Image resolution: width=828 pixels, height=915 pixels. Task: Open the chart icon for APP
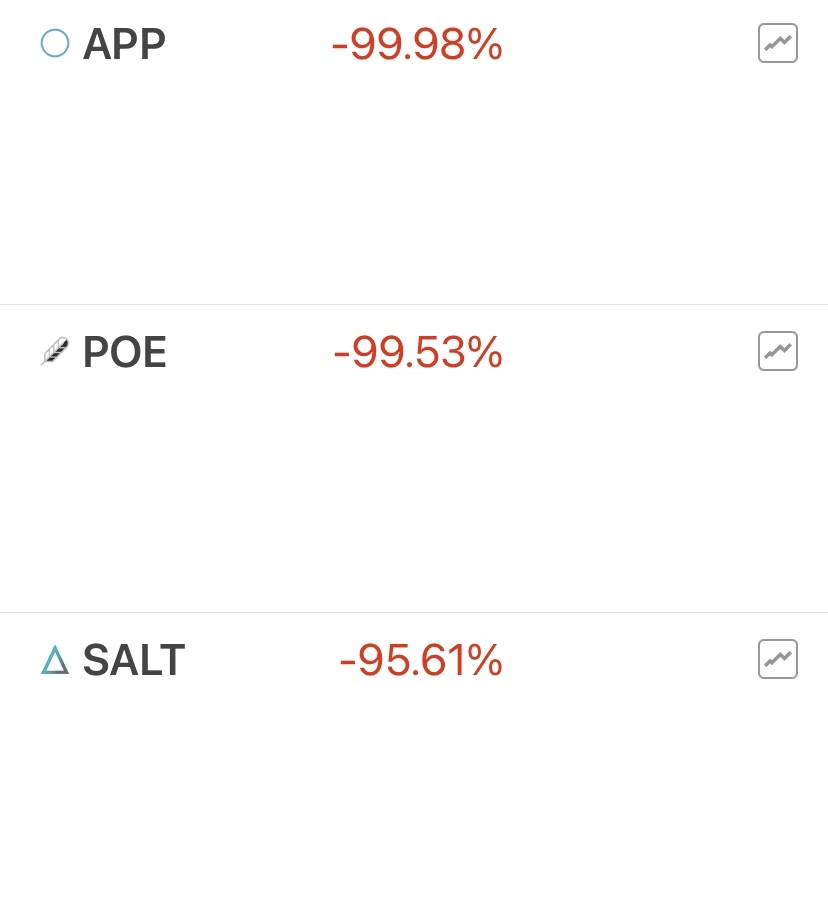click(777, 43)
